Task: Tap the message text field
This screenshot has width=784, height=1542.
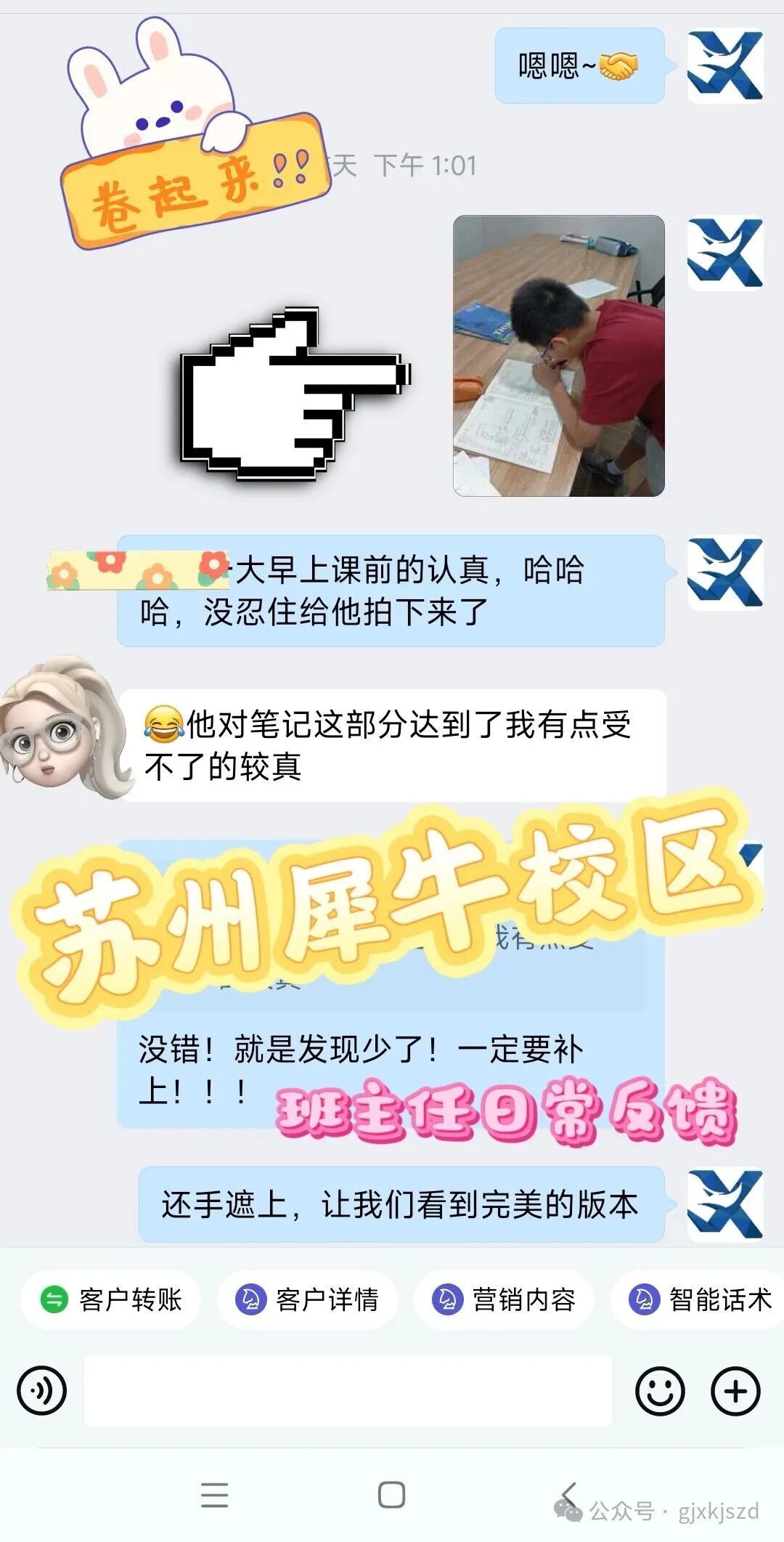Action: 348,1391
